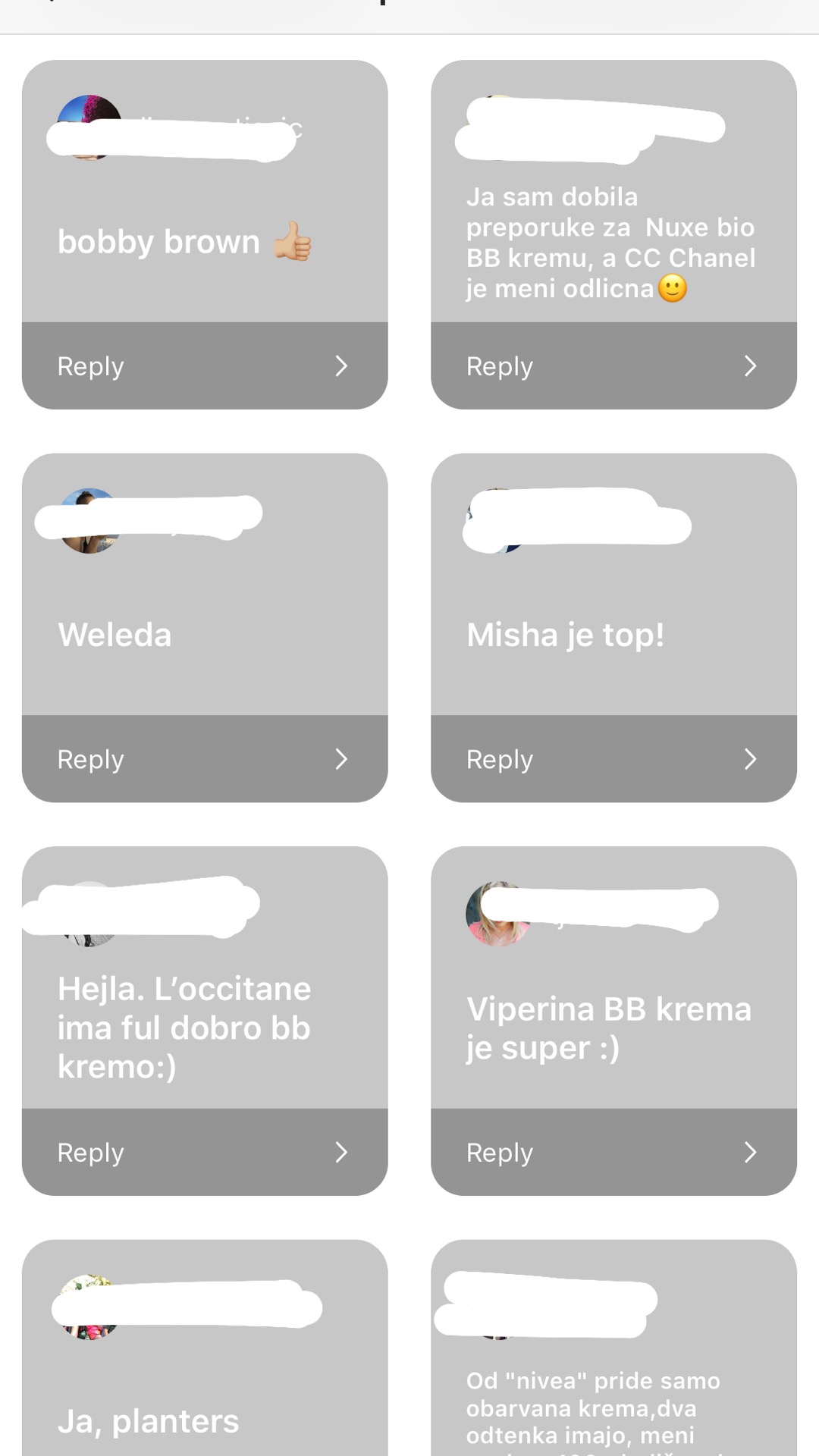819x1456 pixels.
Task: Reply to the bobby brown response
Action: tap(204, 366)
